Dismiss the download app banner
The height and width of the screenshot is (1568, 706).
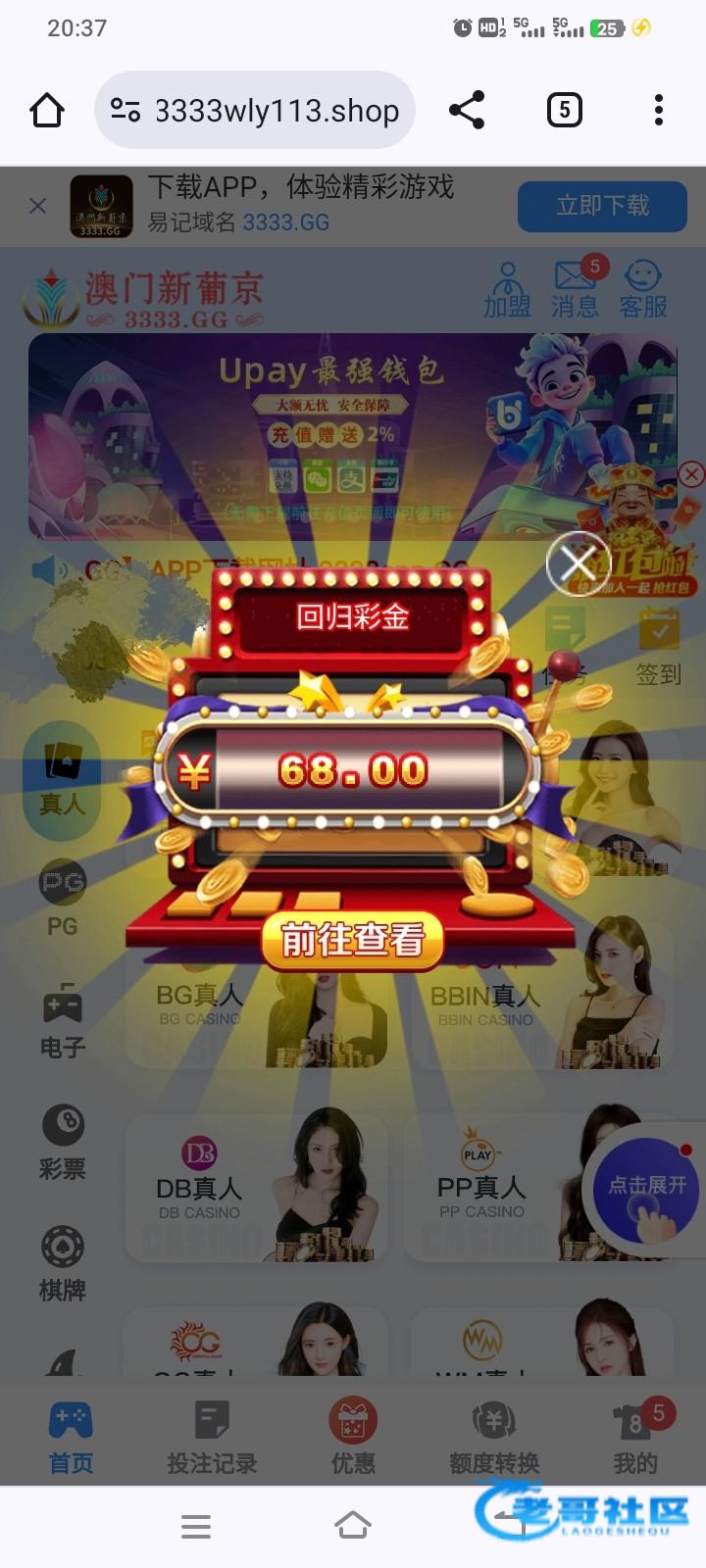coord(37,206)
